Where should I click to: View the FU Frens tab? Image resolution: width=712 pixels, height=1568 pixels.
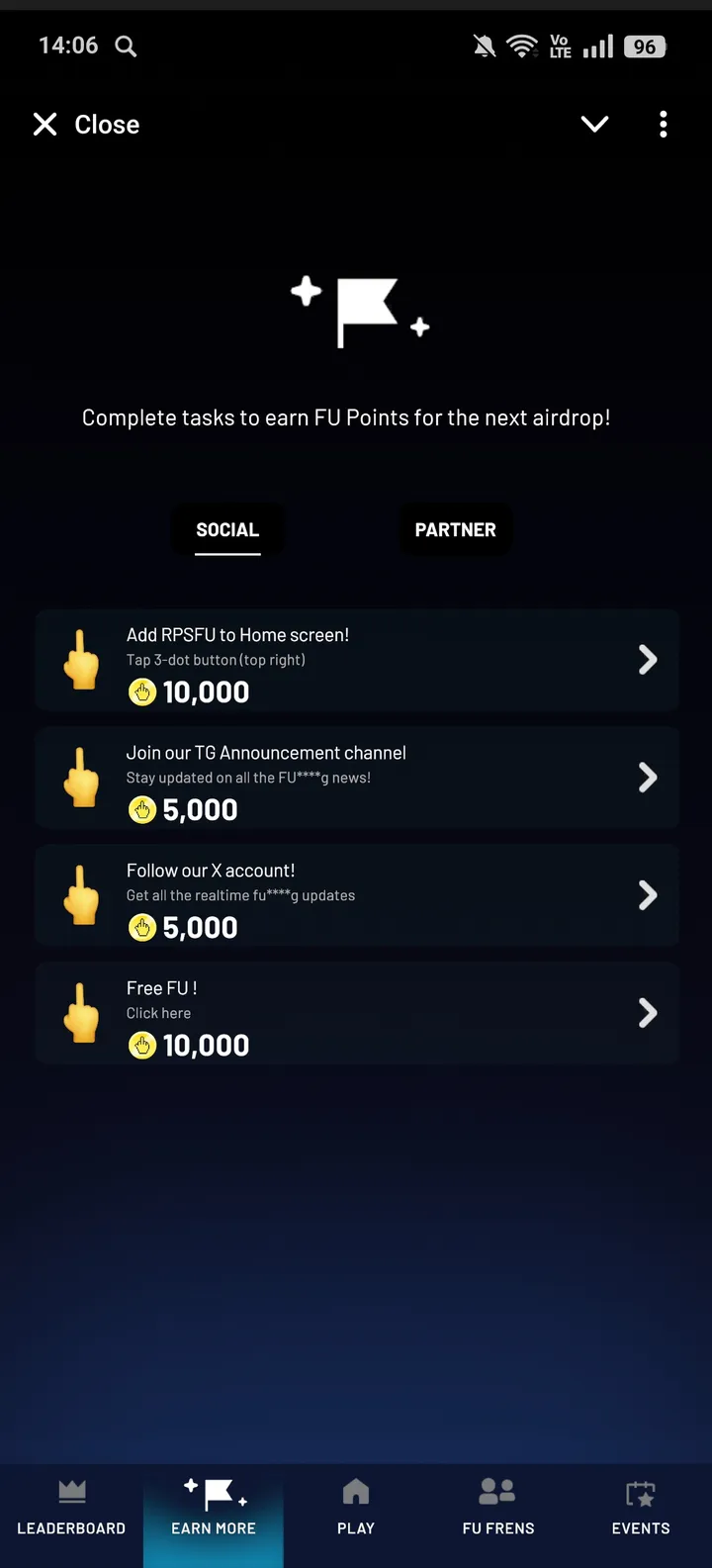498,1508
